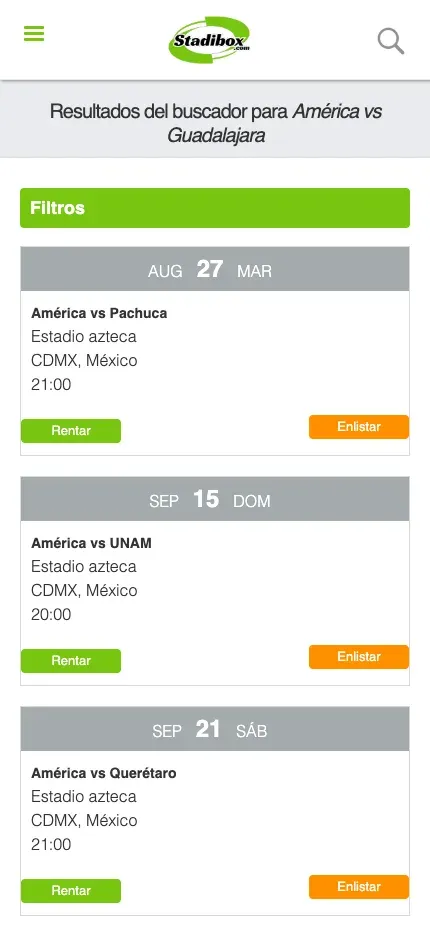This screenshot has width=430, height=932.
Task: Tap Rentar for América vs Pachuca
Action: [x=71, y=431]
